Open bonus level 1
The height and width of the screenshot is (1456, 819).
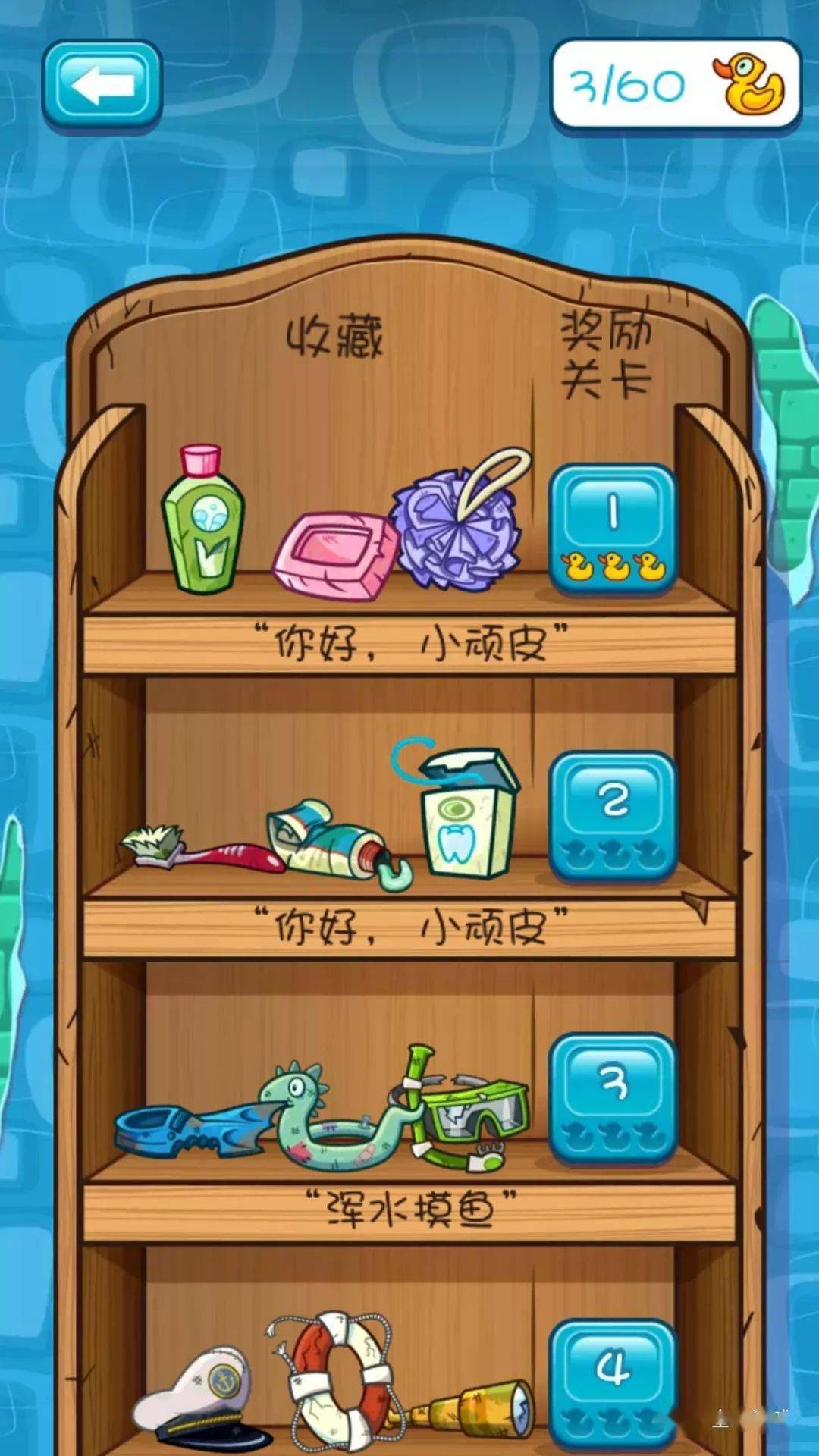coord(612,529)
